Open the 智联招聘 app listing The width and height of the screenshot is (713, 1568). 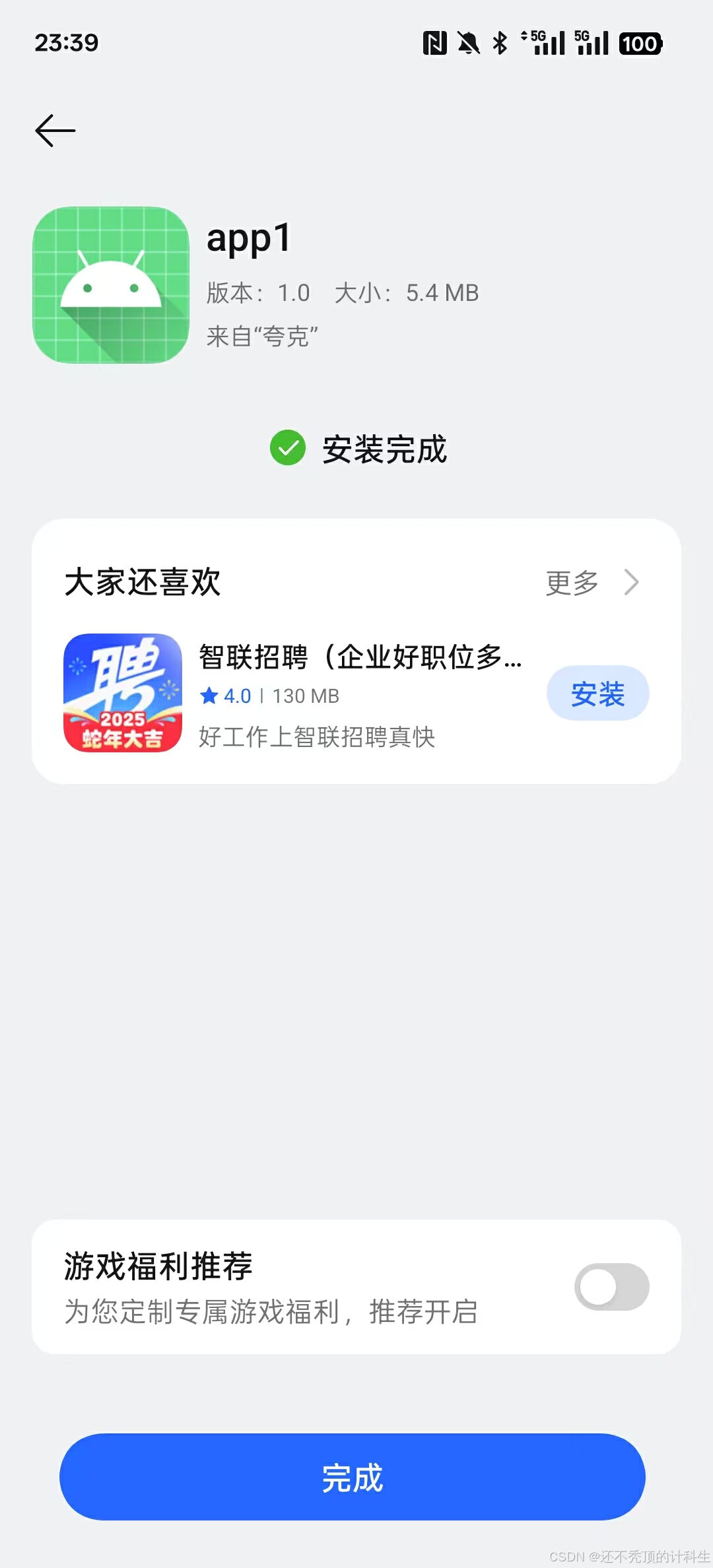point(360,657)
